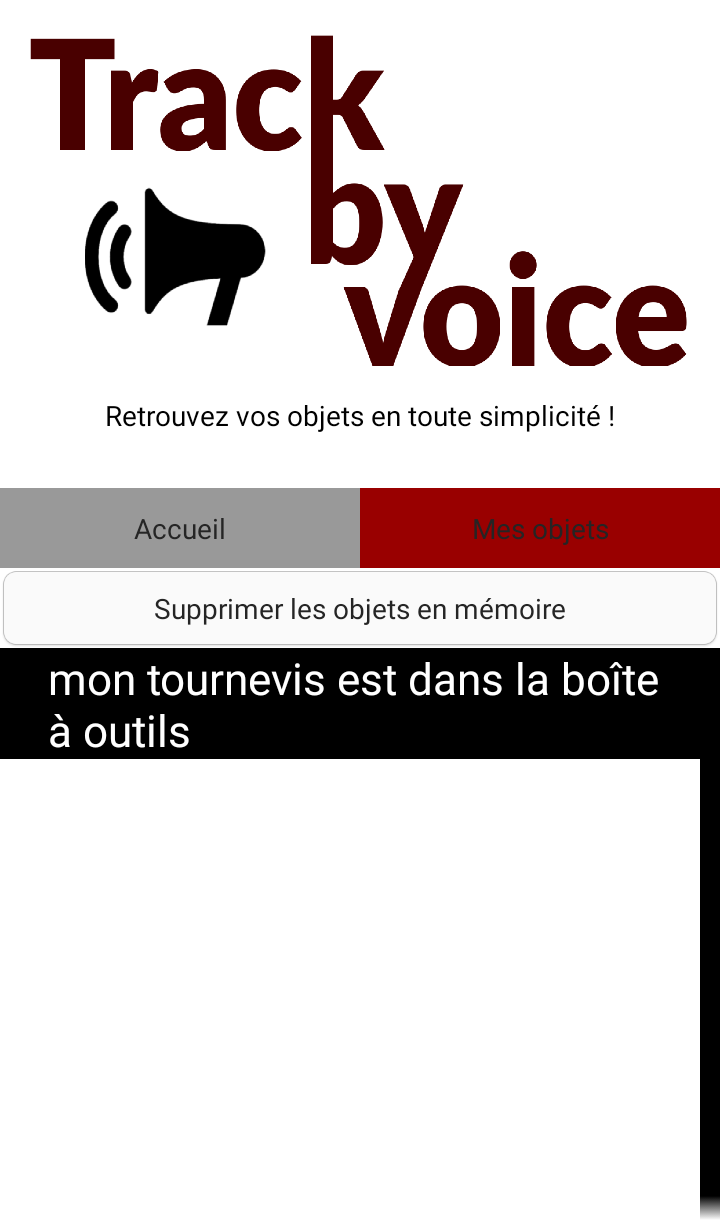Viewport: 720px width, 1220px height.
Task: Select the Mes objets tab
Action: click(540, 528)
